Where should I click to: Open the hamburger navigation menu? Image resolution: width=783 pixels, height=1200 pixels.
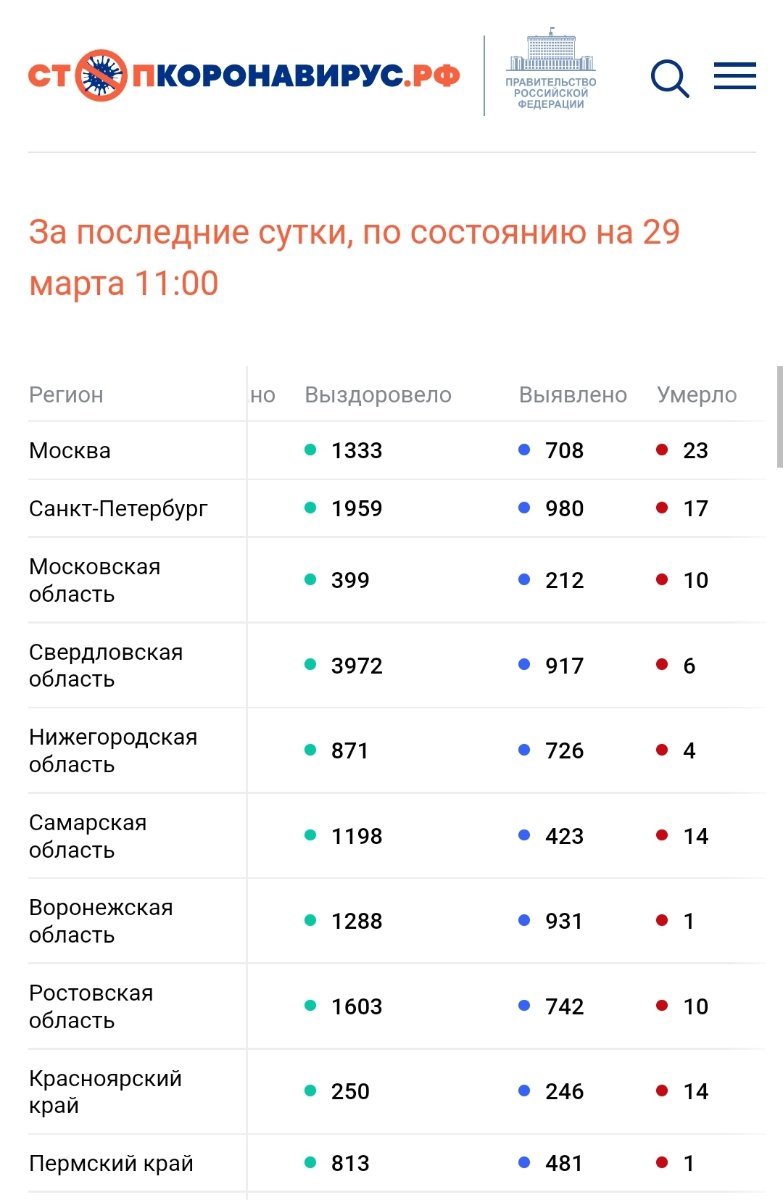coord(735,76)
